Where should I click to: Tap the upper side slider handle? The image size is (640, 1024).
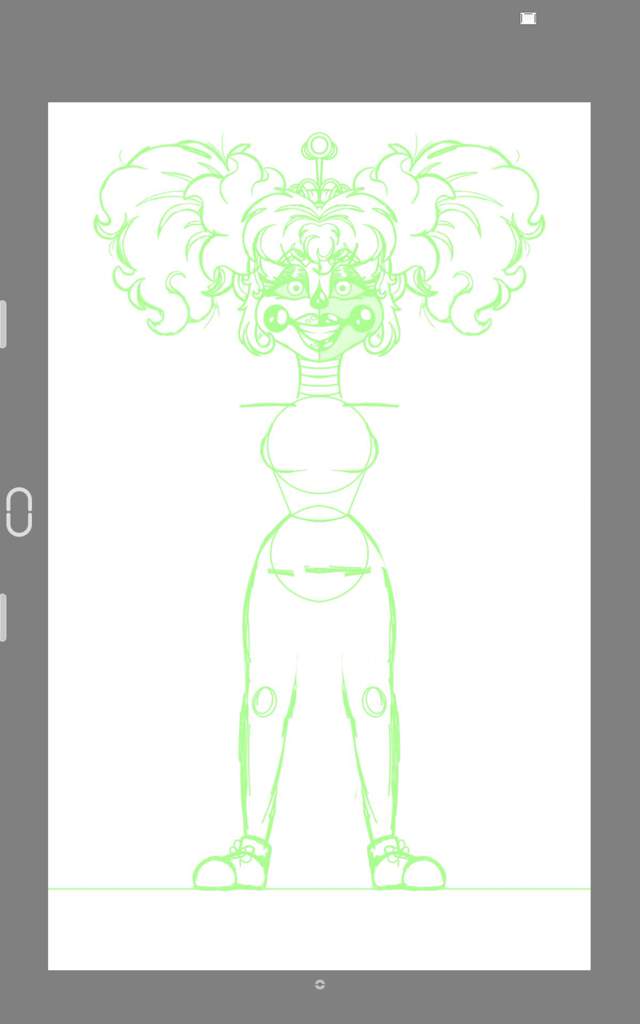click(x=3, y=324)
